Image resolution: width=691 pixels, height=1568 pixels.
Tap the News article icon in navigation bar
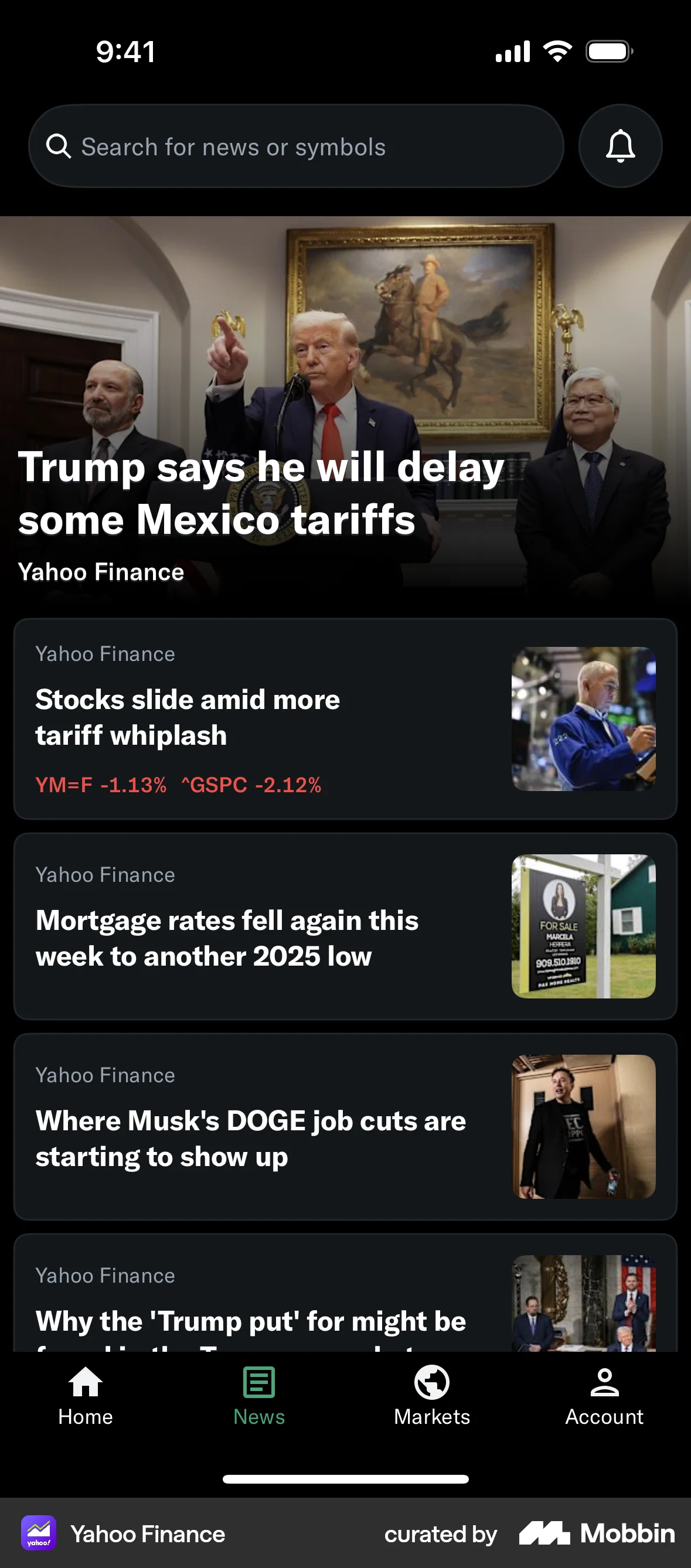click(258, 1383)
